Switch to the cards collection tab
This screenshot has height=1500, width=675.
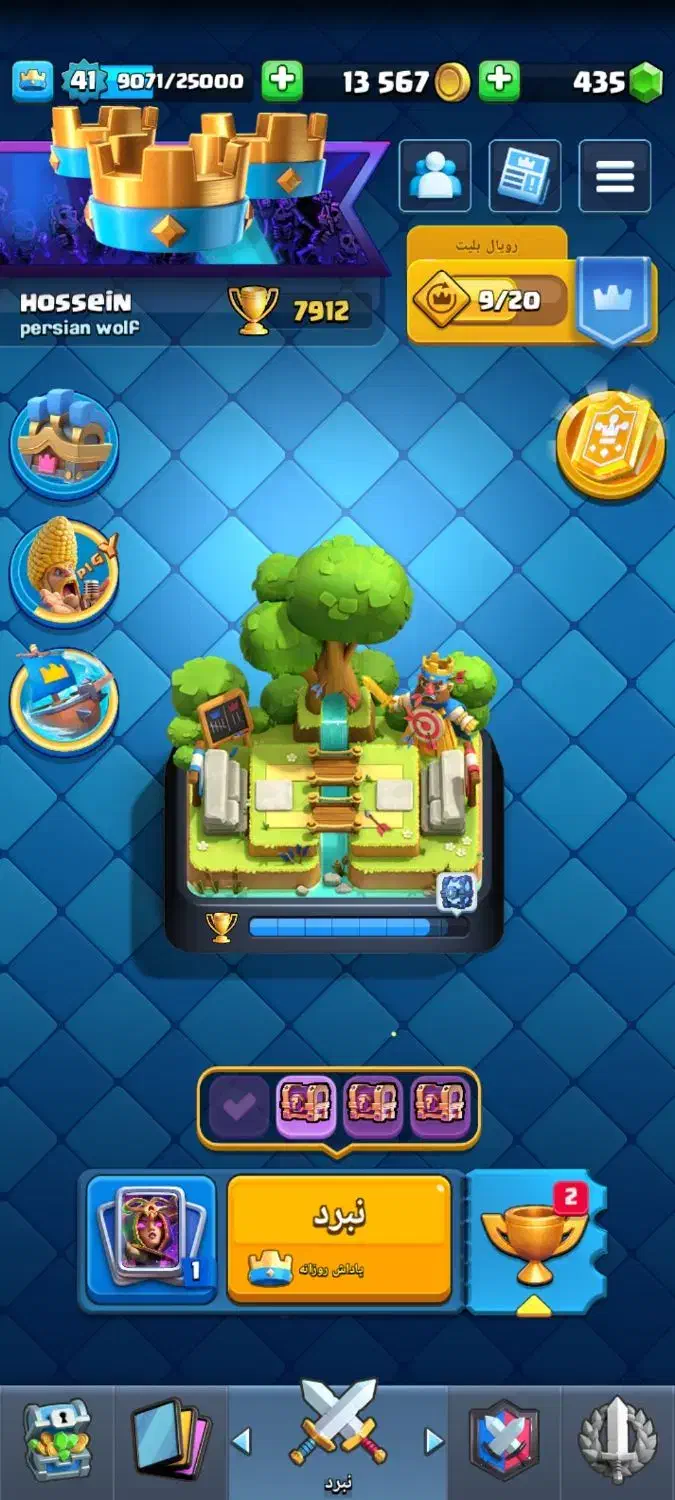[x=170, y=1441]
